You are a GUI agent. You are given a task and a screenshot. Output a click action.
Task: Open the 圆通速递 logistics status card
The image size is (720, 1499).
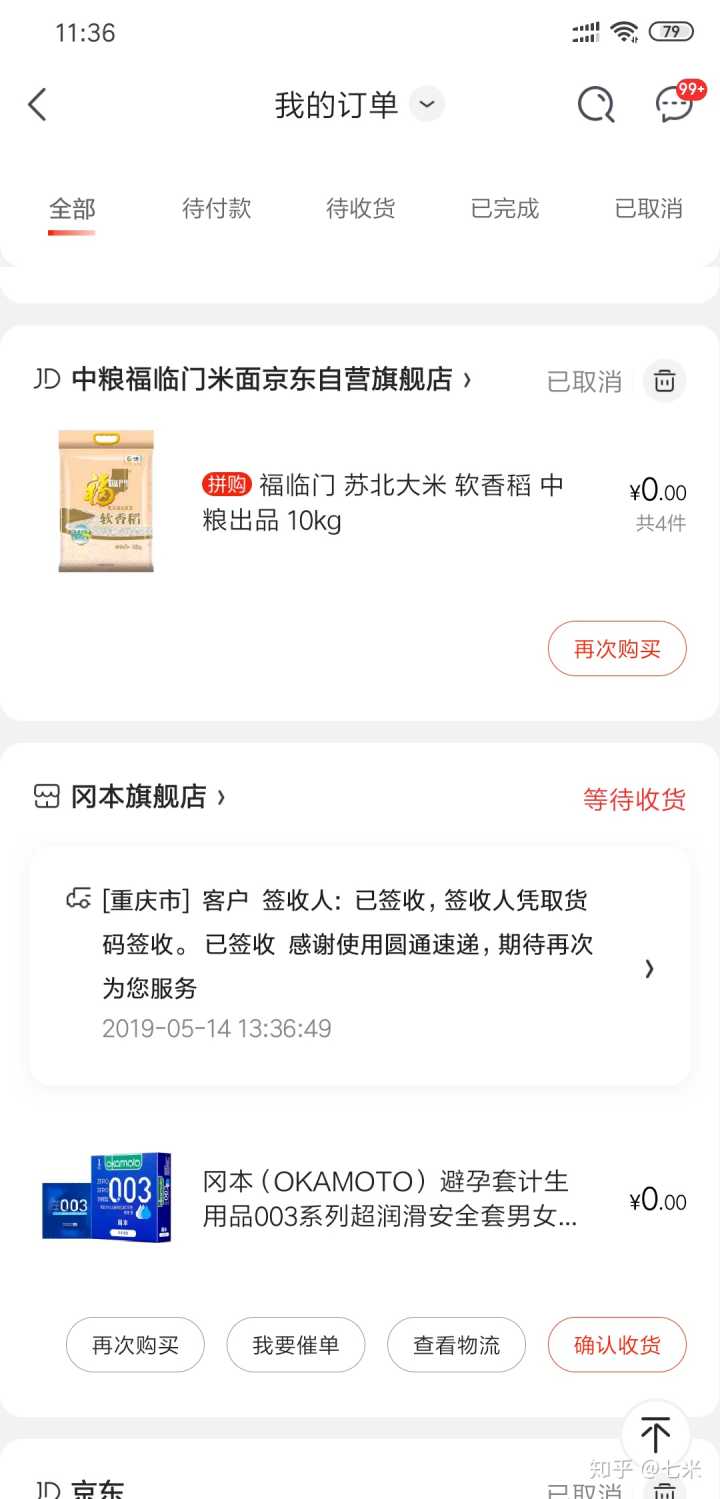click(x=360, y=966)
